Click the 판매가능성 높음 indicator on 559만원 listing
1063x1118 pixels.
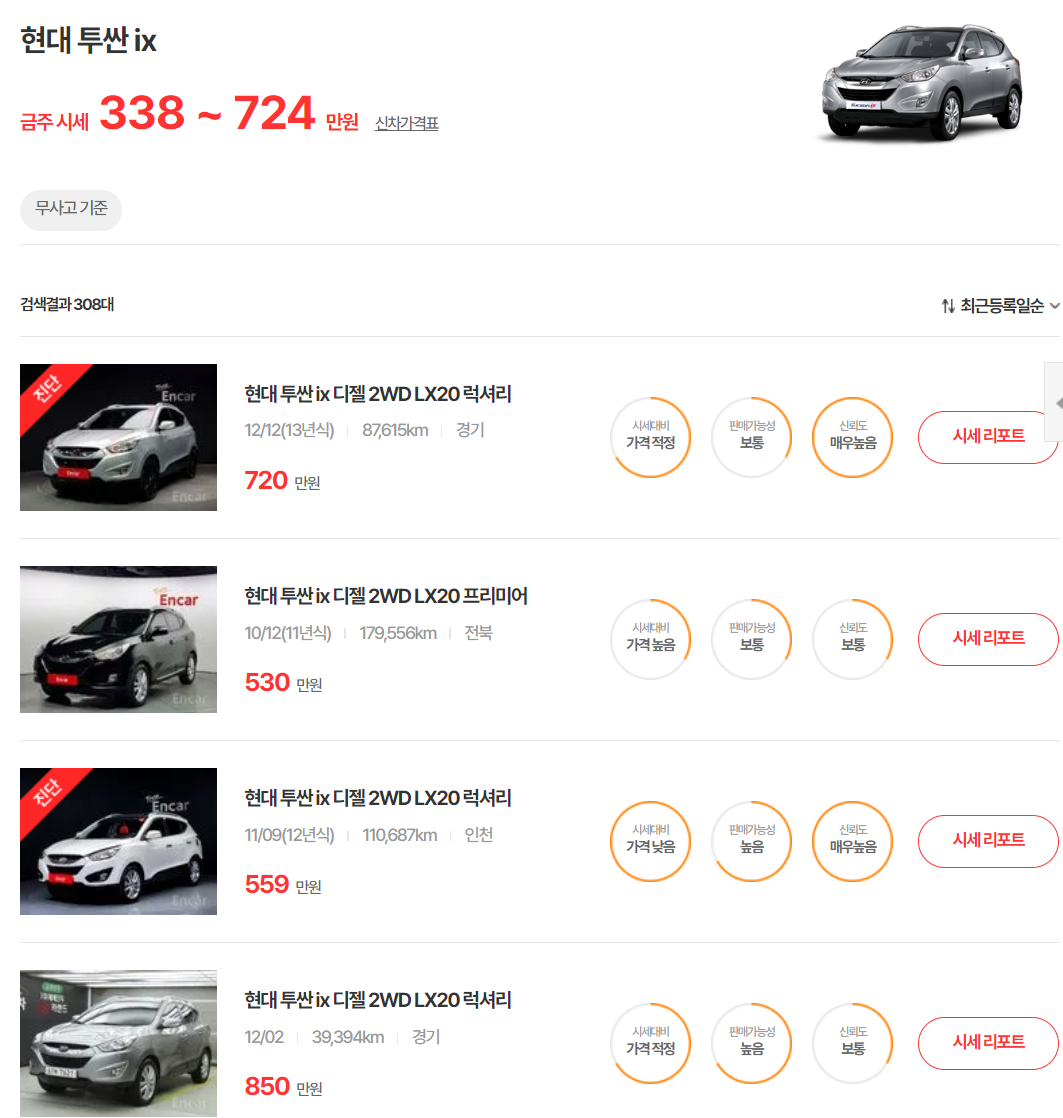click(x=751, y=841)
